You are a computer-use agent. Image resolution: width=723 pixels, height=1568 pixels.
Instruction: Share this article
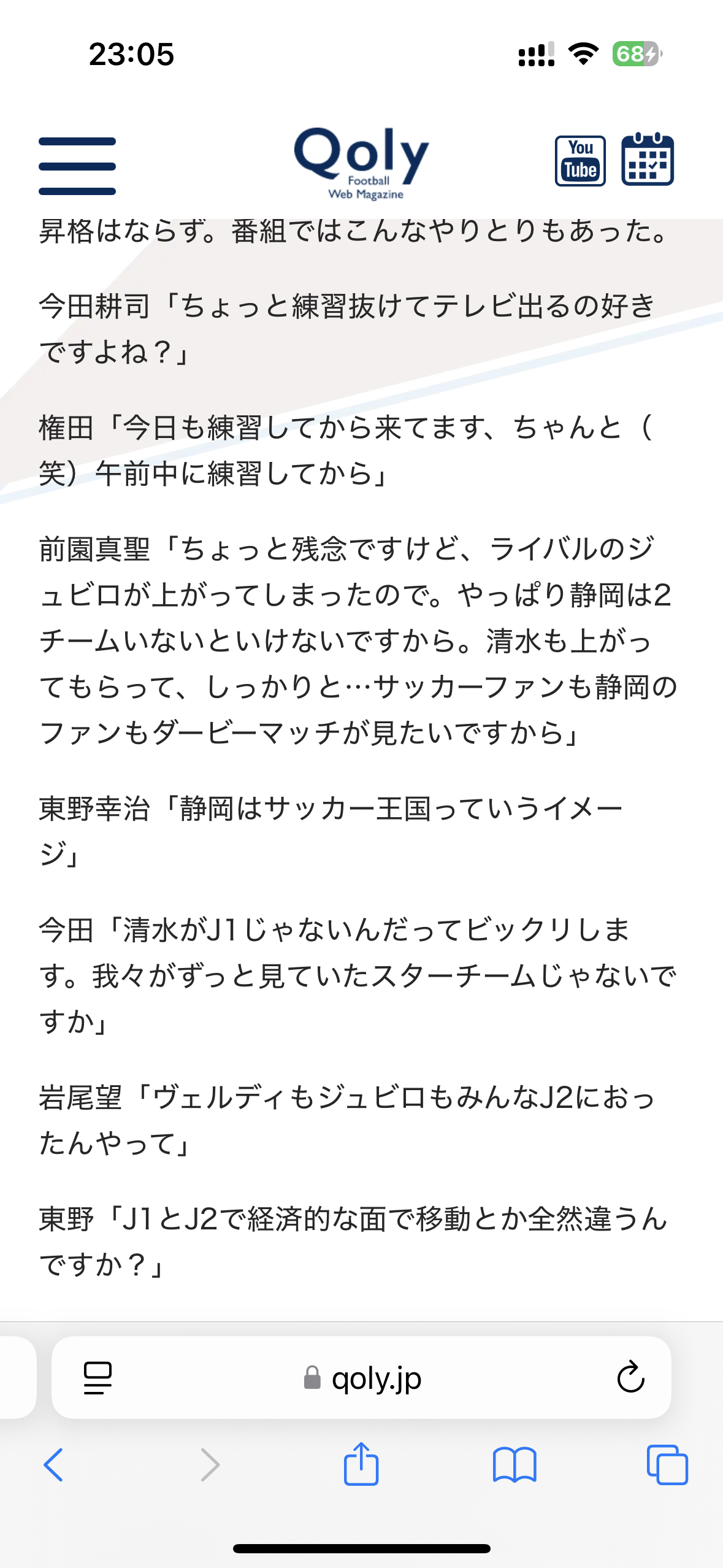click(x=361, y=1464)
